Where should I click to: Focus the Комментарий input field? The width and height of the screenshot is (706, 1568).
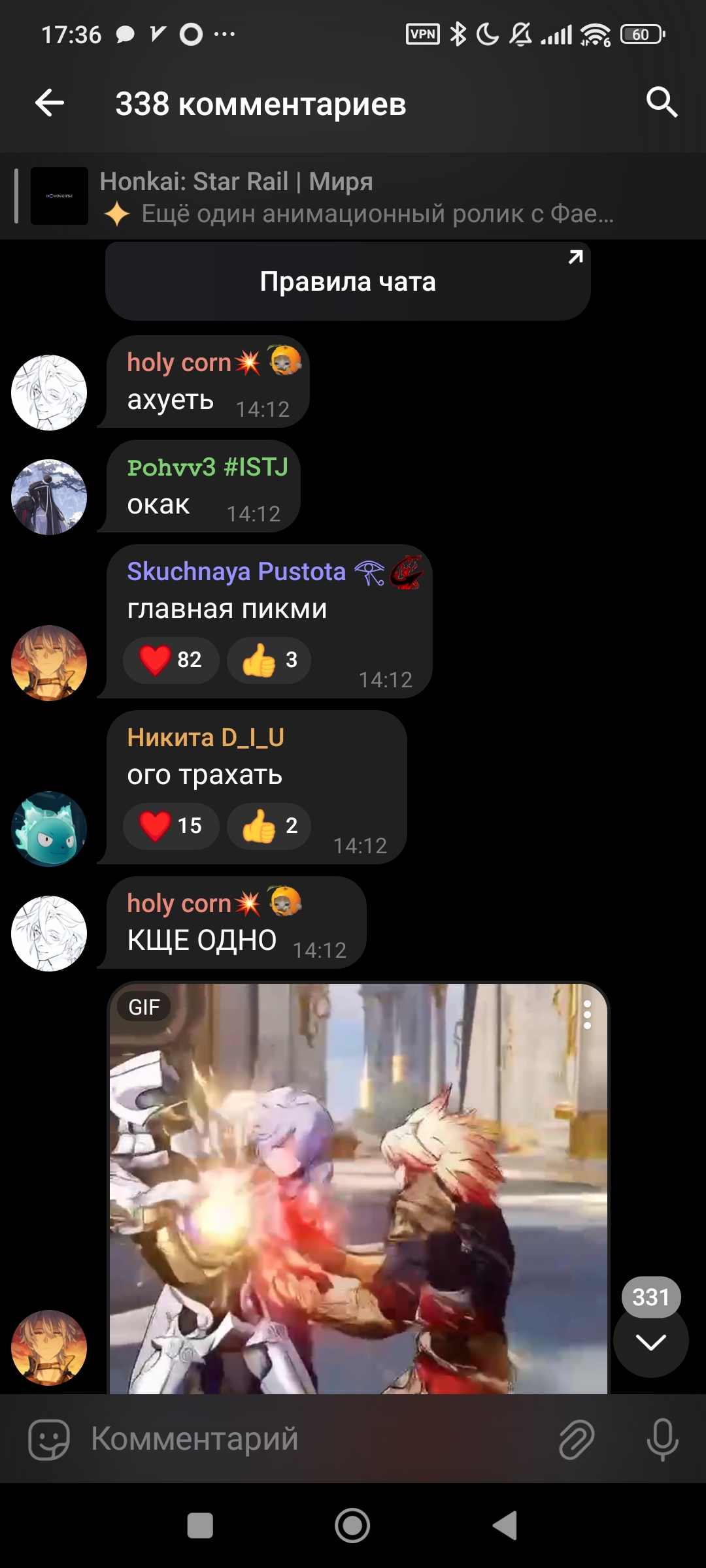pyautogui.click(x=314, y=1439)
